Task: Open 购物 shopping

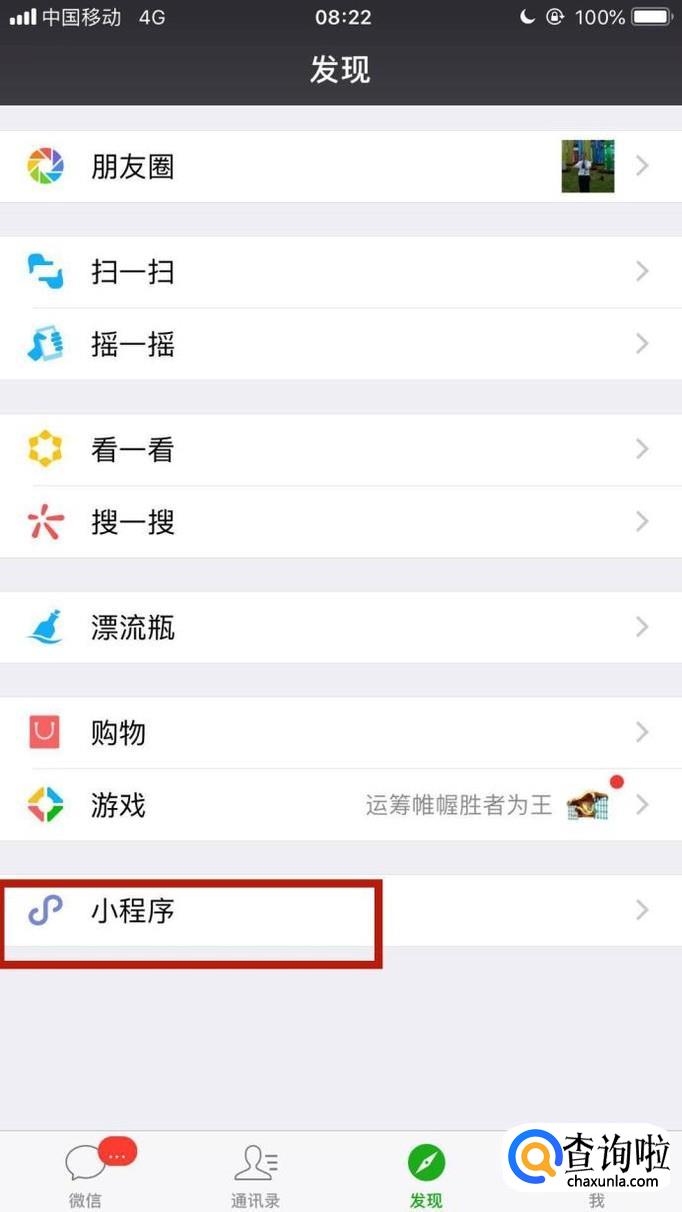Action: (300, 733)
